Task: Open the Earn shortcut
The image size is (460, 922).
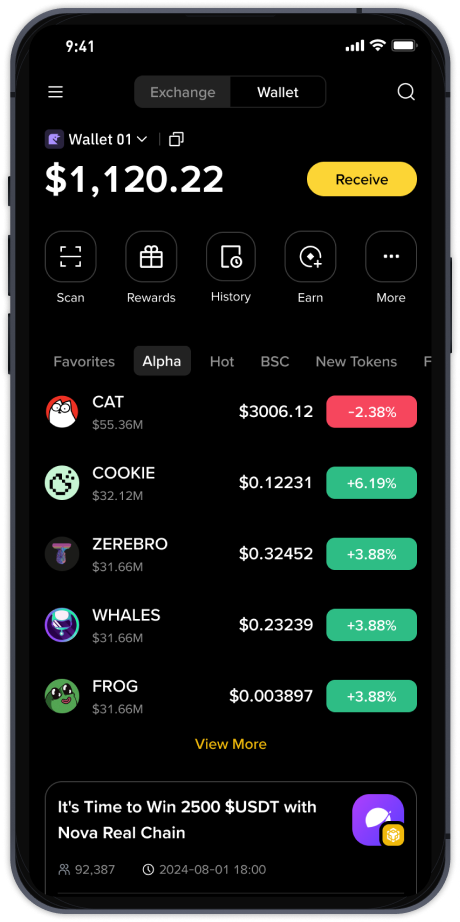Action: [311, 268]
